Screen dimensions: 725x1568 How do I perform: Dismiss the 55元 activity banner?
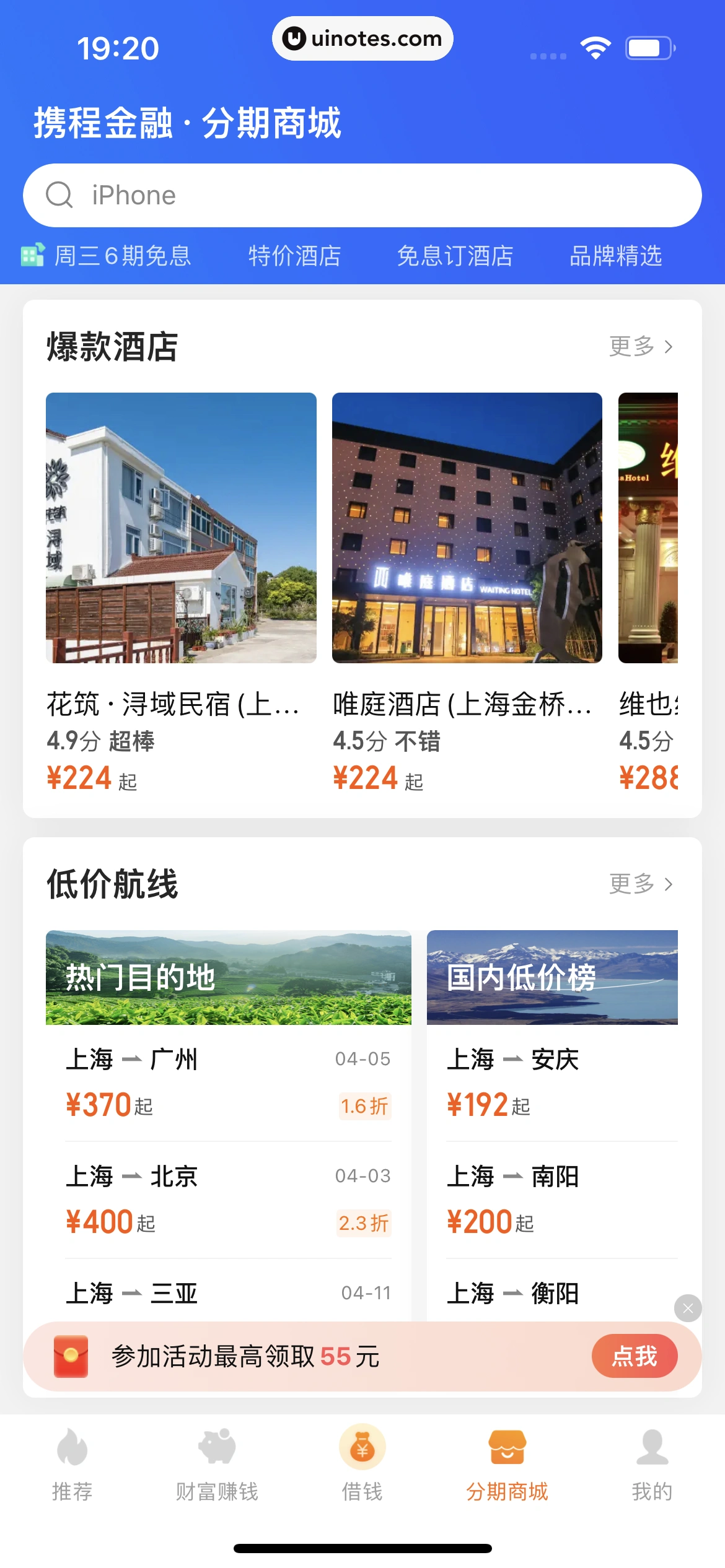click(x=688, y=1309)
